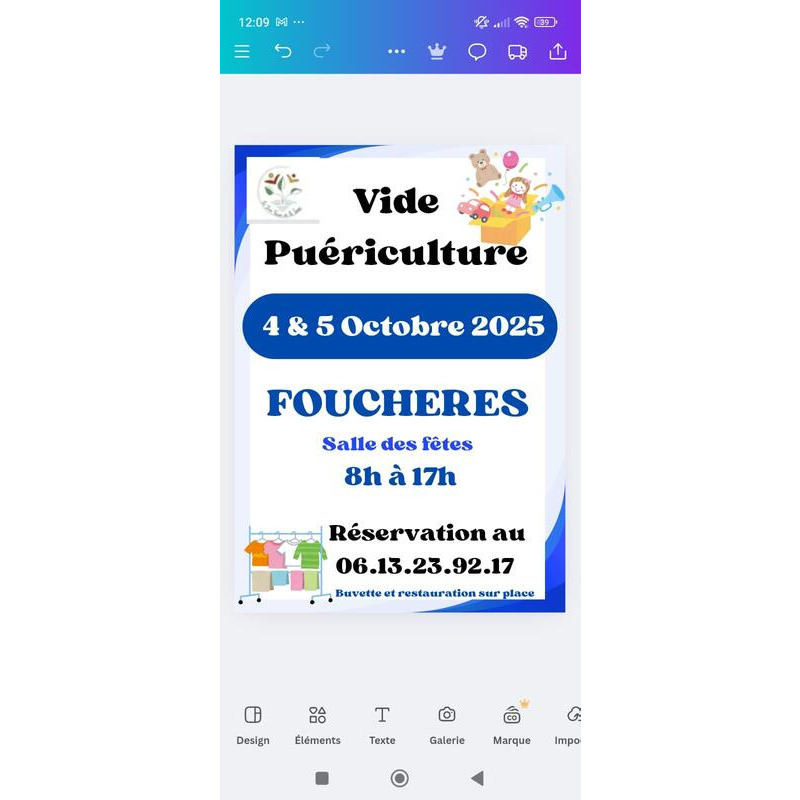Share or export the design
This screenshot has width=800, height=800.
click(x=558, y=52)
